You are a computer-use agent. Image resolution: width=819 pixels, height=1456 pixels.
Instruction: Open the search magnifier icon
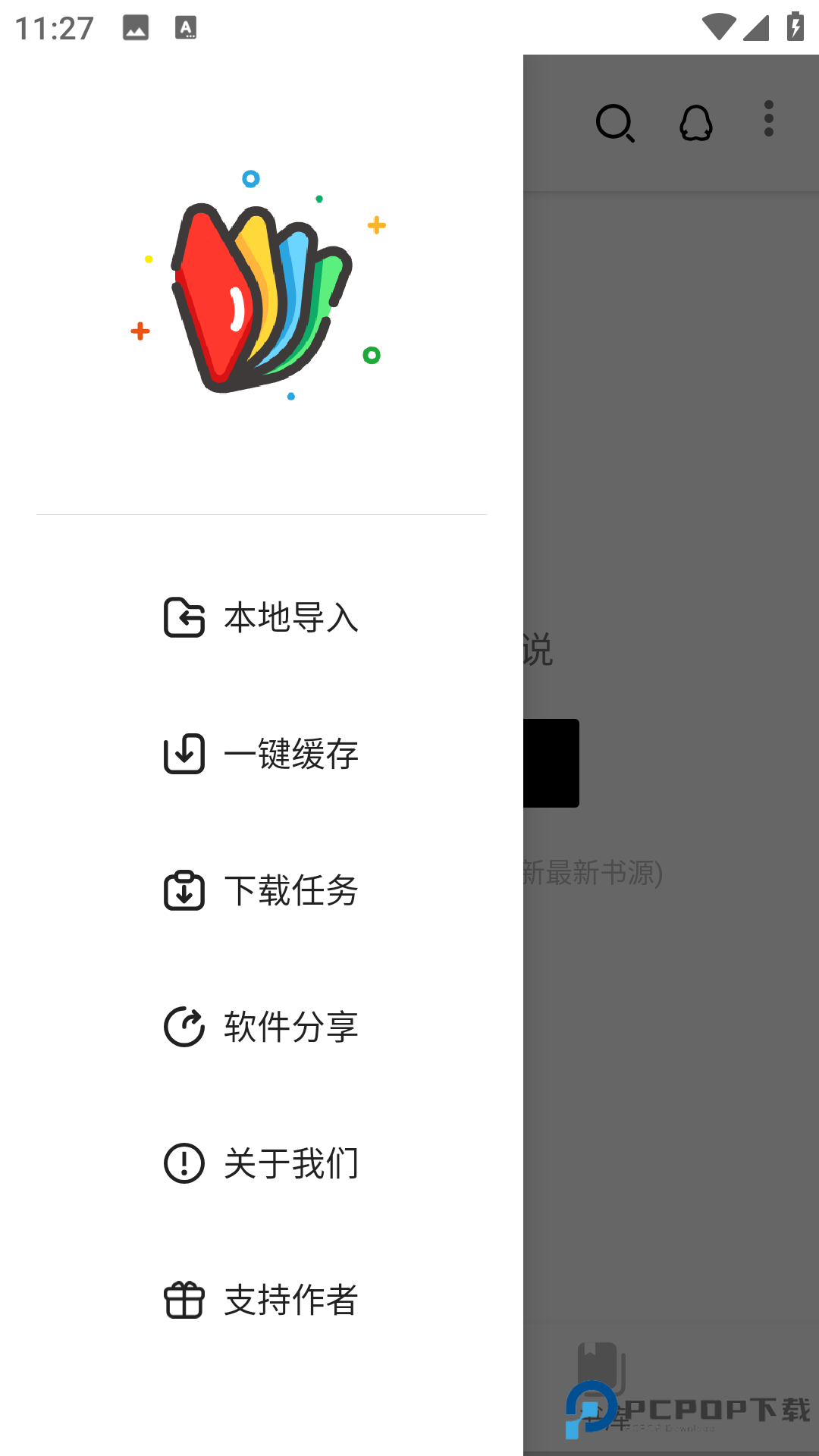click(x=615, y=123)
